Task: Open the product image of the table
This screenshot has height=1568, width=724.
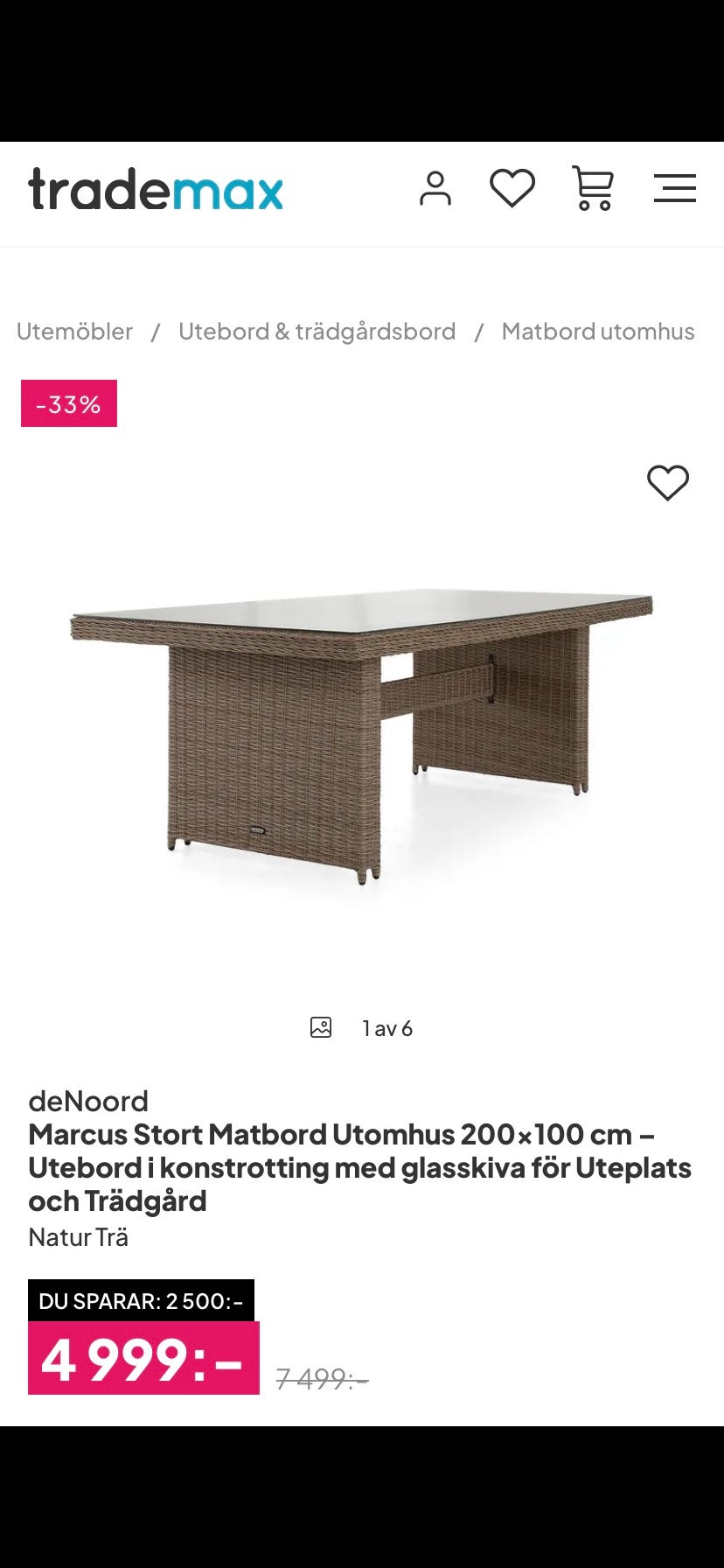Action: click(362, 735)
